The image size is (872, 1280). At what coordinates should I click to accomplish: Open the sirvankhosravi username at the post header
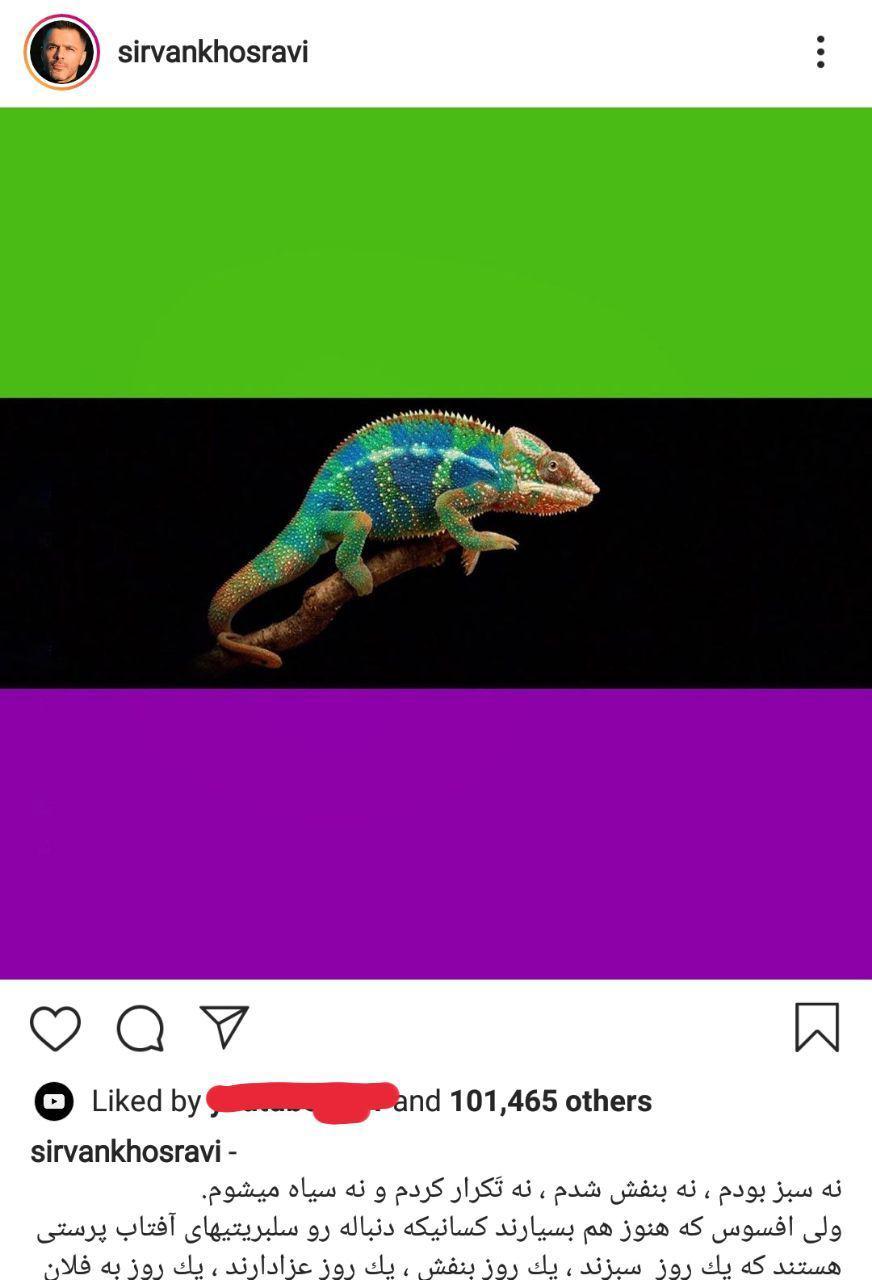pyautogui.click(x=212, y=52)
